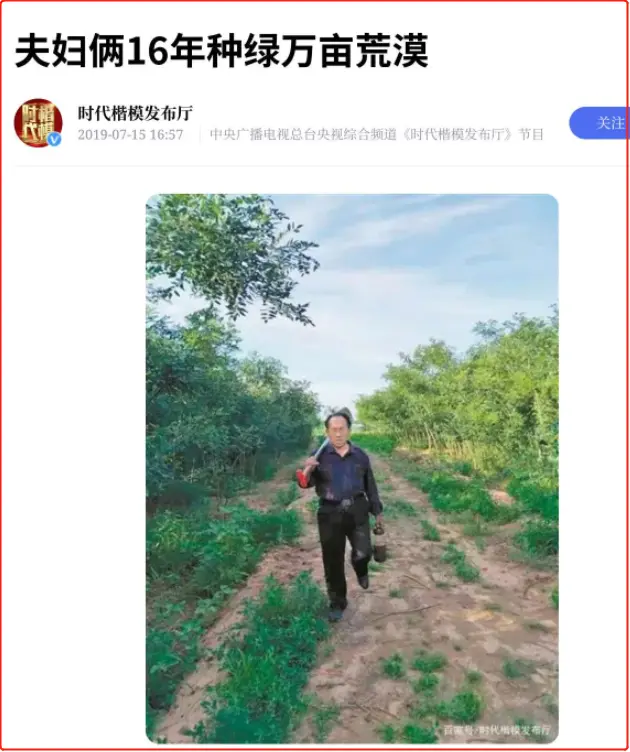View the article photo in full screen
The height and width of the screenshot is (752, 630).
pos(351,468)
